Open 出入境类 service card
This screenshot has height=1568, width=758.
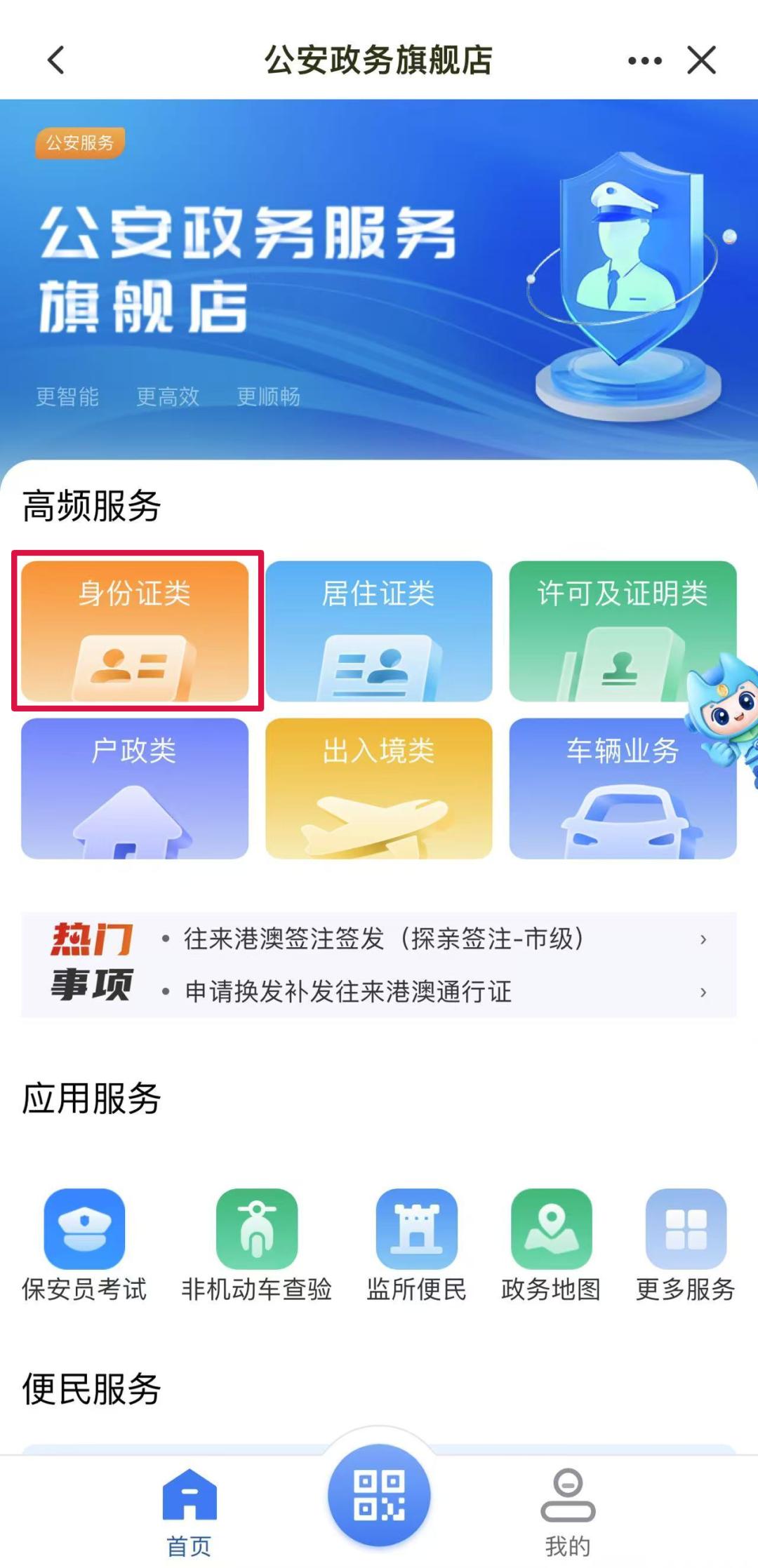[378, 788]
